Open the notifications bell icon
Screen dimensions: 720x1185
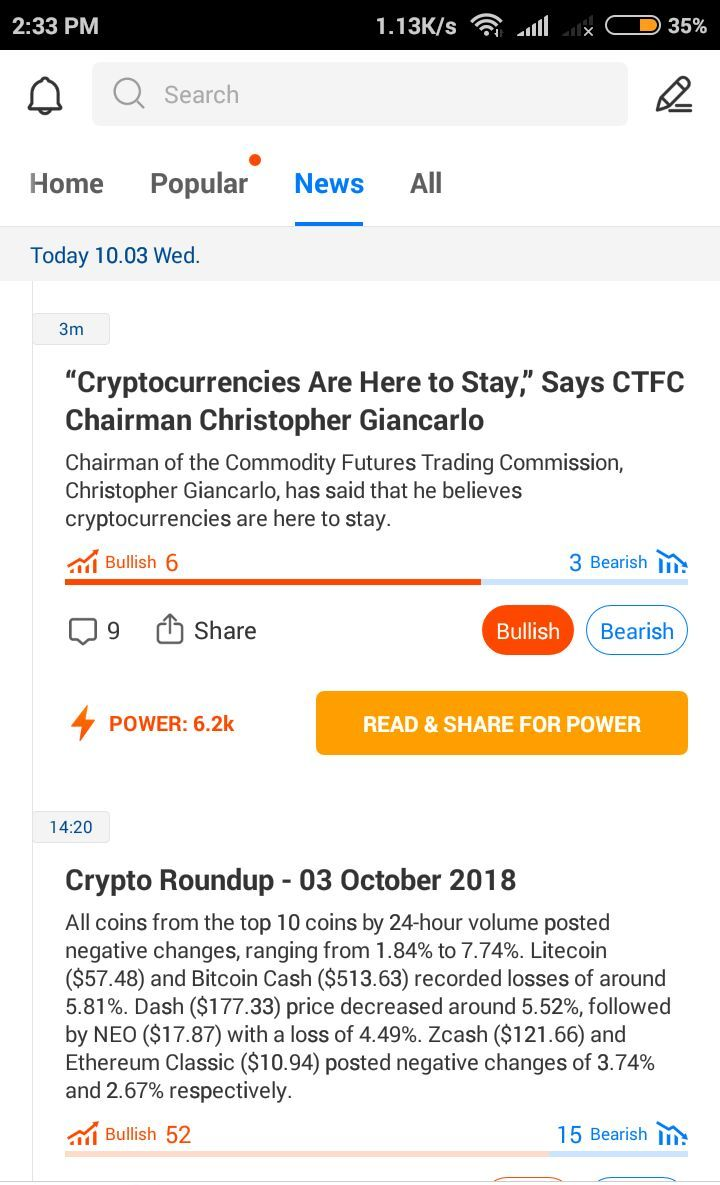pos(46,93)
